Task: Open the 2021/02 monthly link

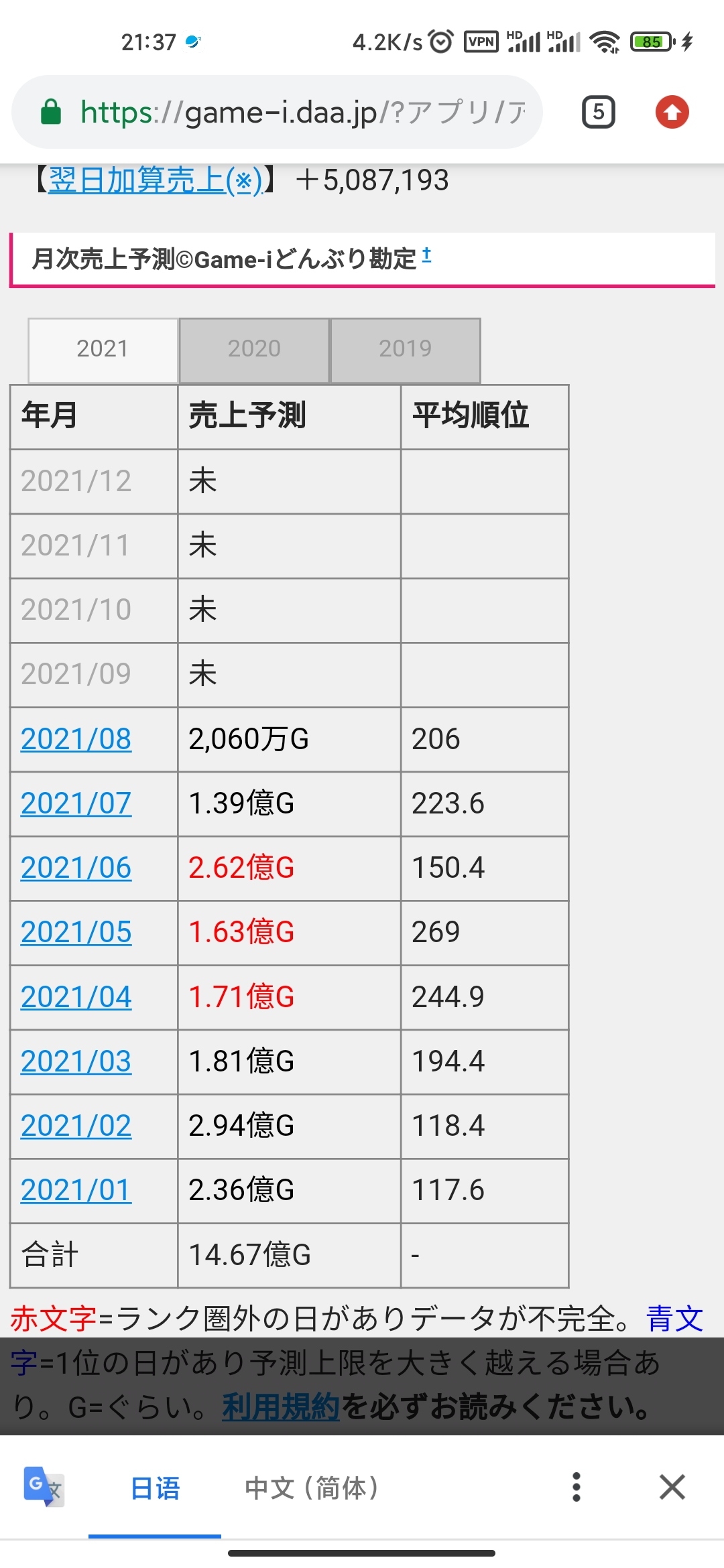Action: (76, 1126)
